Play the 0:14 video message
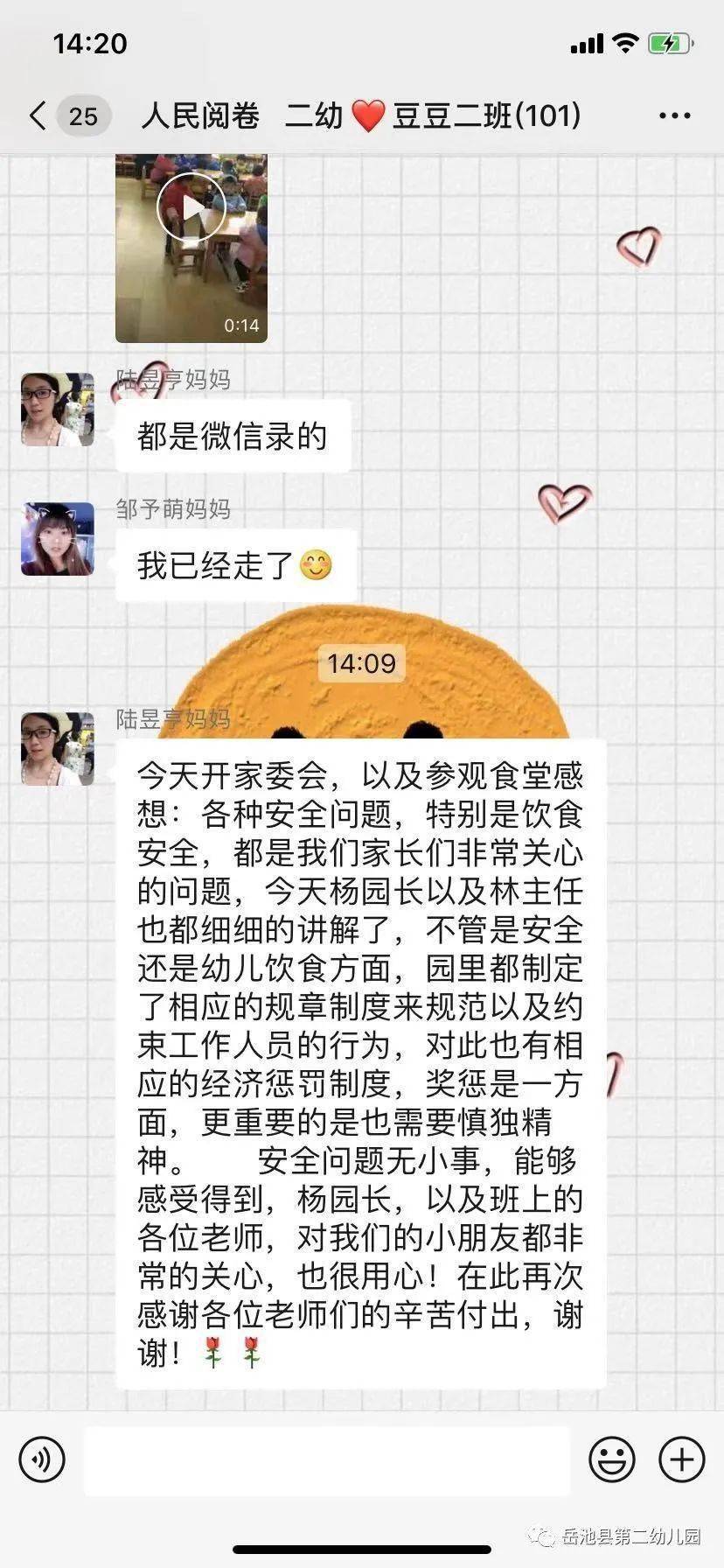Image resolution: width=724 pixels, height=1568 pixels. pos(191,207)
